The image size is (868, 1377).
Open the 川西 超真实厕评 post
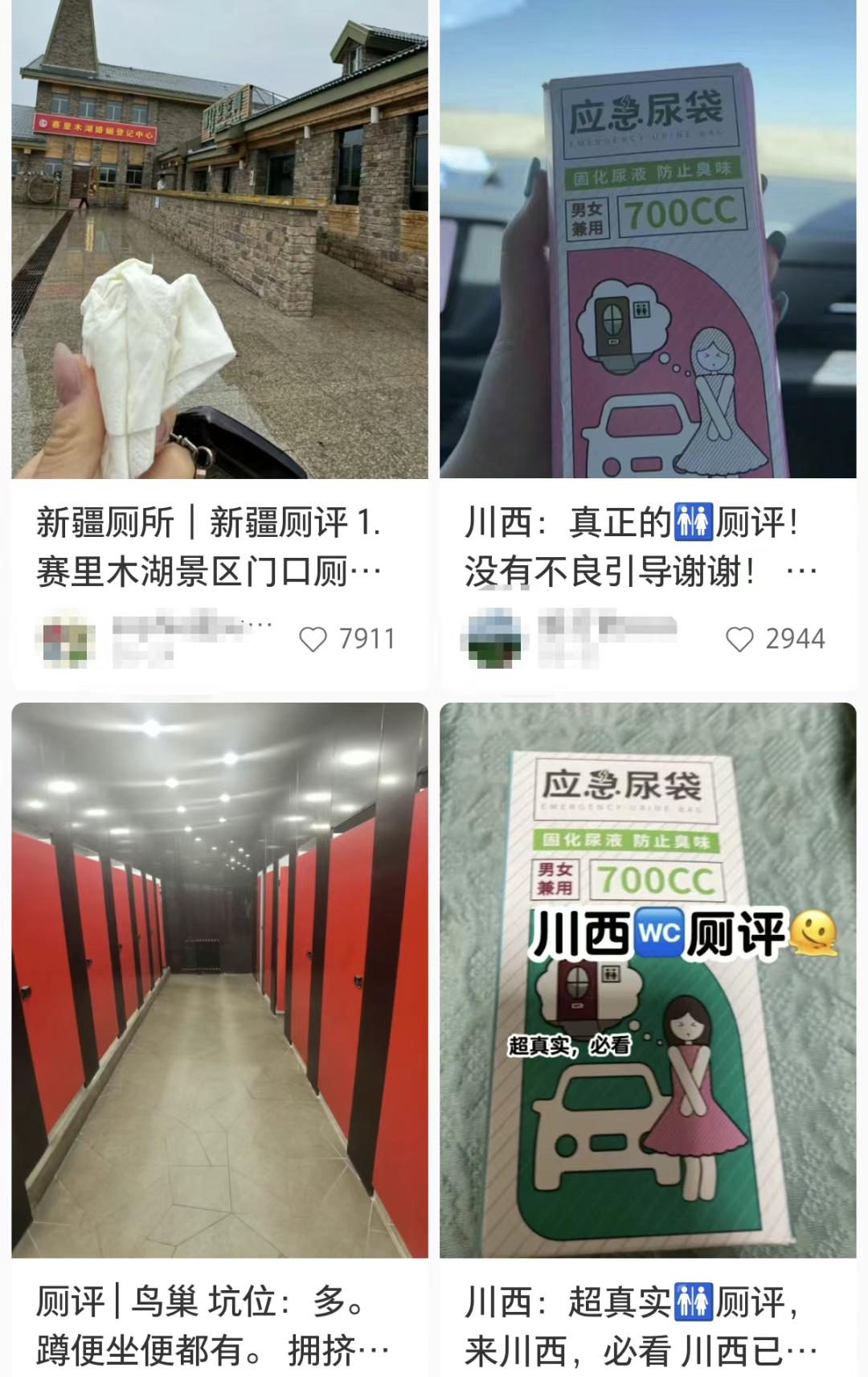pyautogui.click(x=648, y=981)
